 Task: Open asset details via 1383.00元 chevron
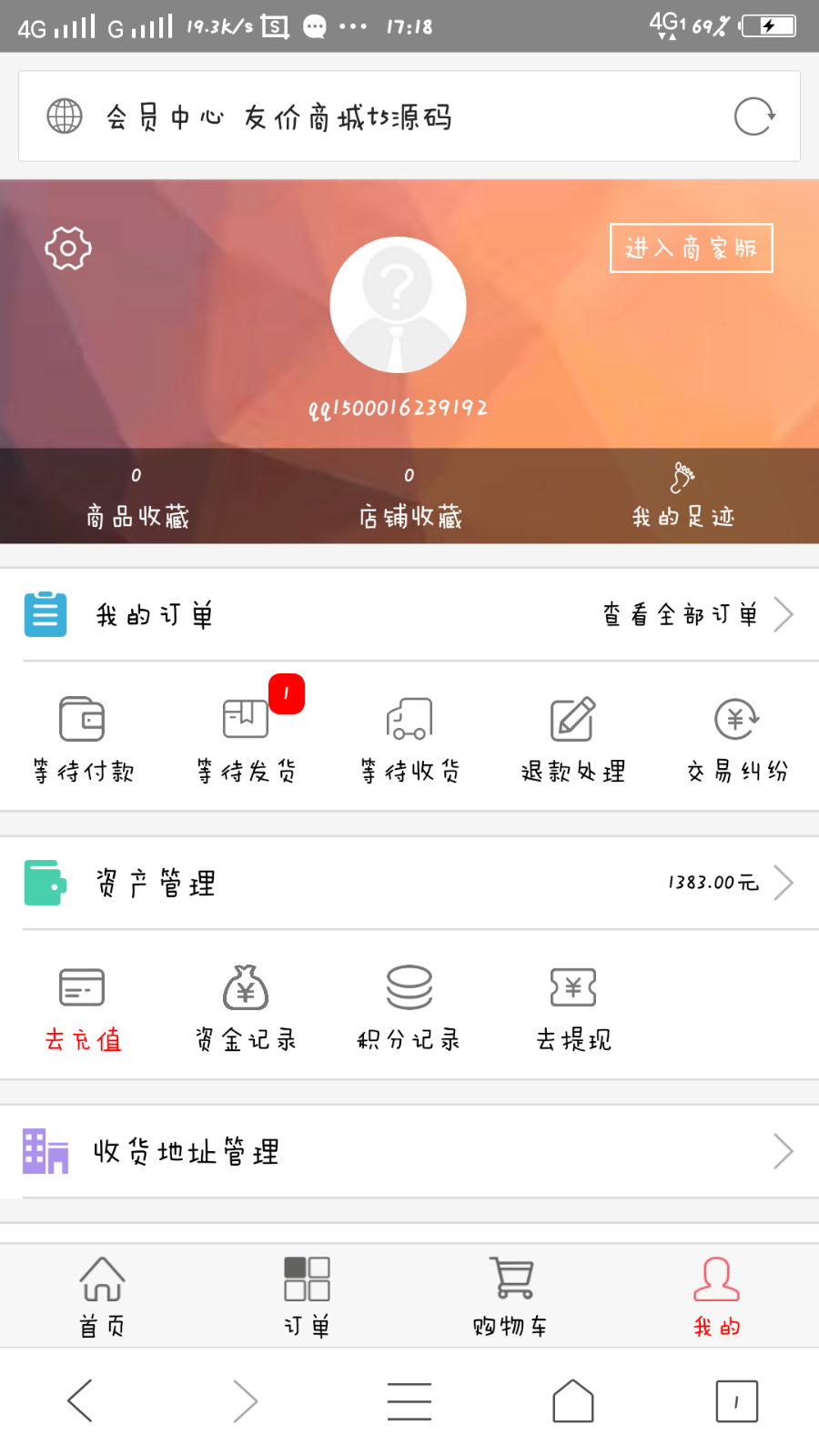coord(784,881)
